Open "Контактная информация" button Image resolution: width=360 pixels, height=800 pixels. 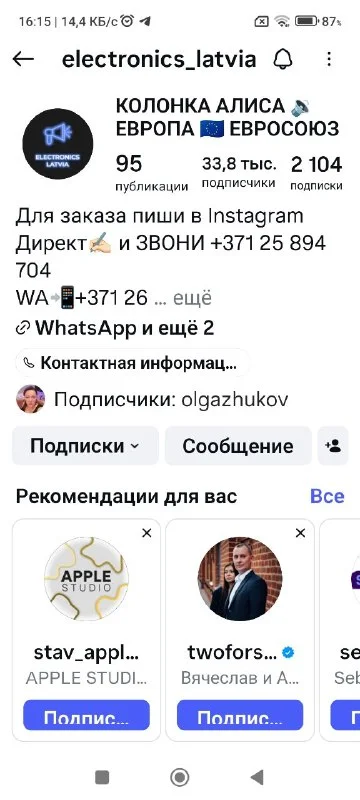(132, 363)
